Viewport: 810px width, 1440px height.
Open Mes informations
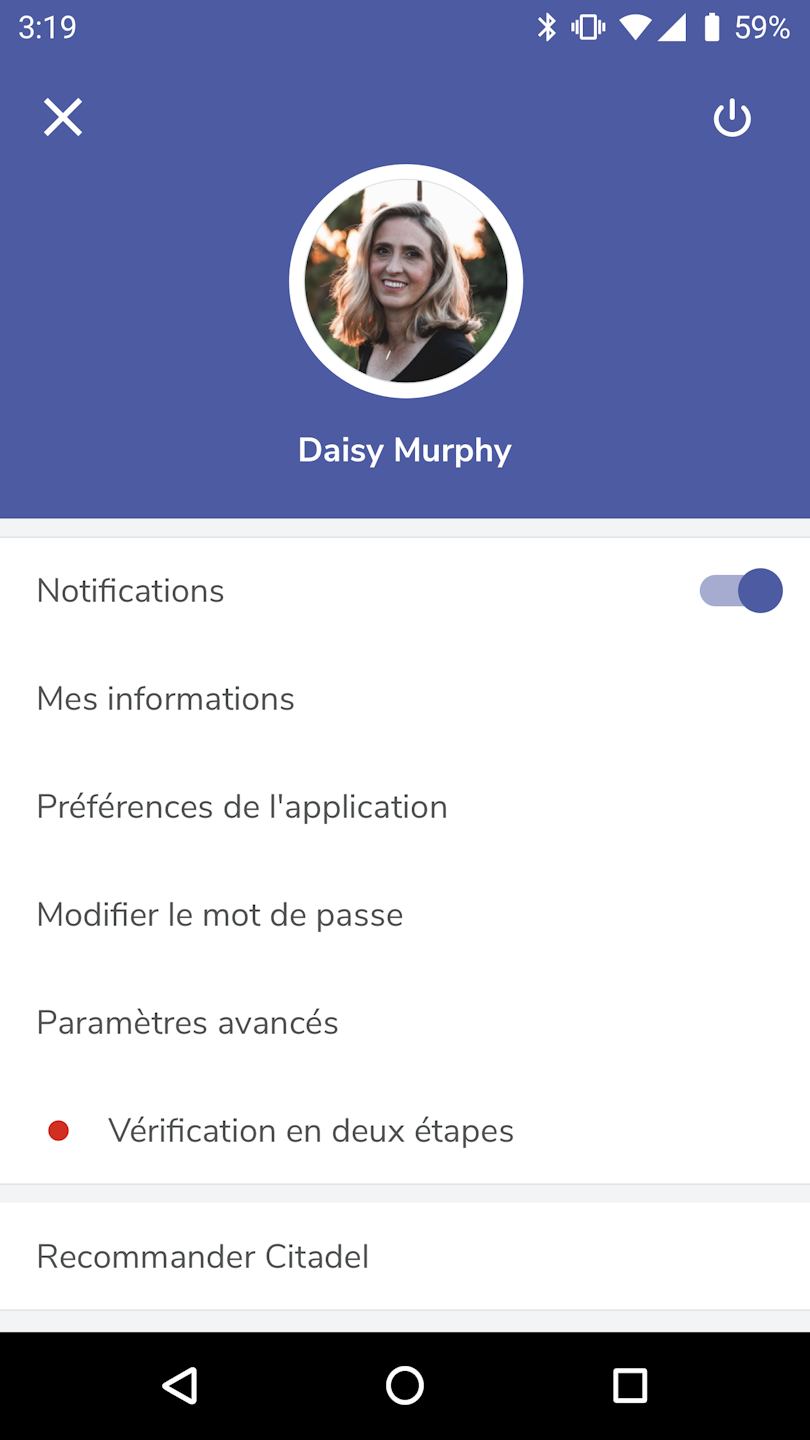[x=166, y=699]
